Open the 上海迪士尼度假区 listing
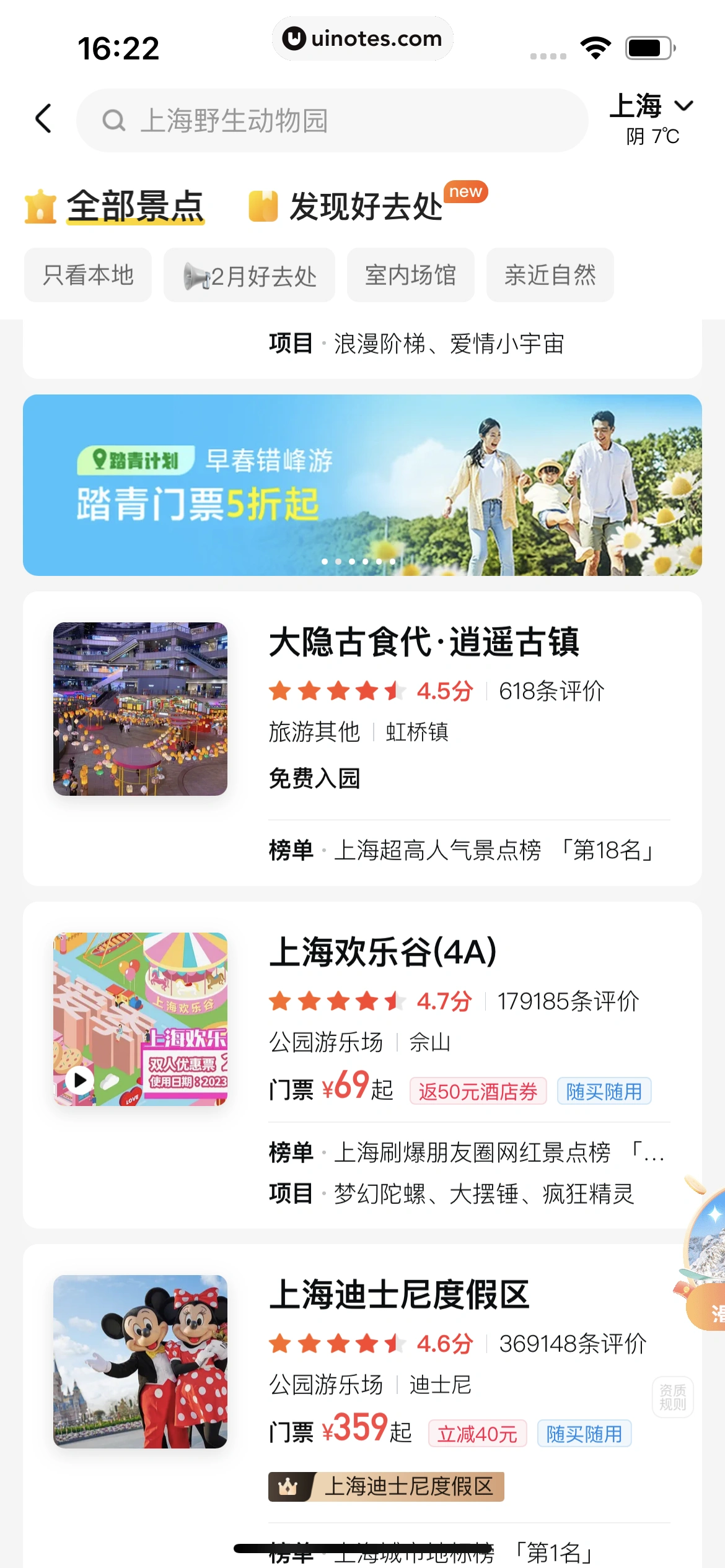The width and height of the screenshot is (725, 1568). pos(399,1295)
